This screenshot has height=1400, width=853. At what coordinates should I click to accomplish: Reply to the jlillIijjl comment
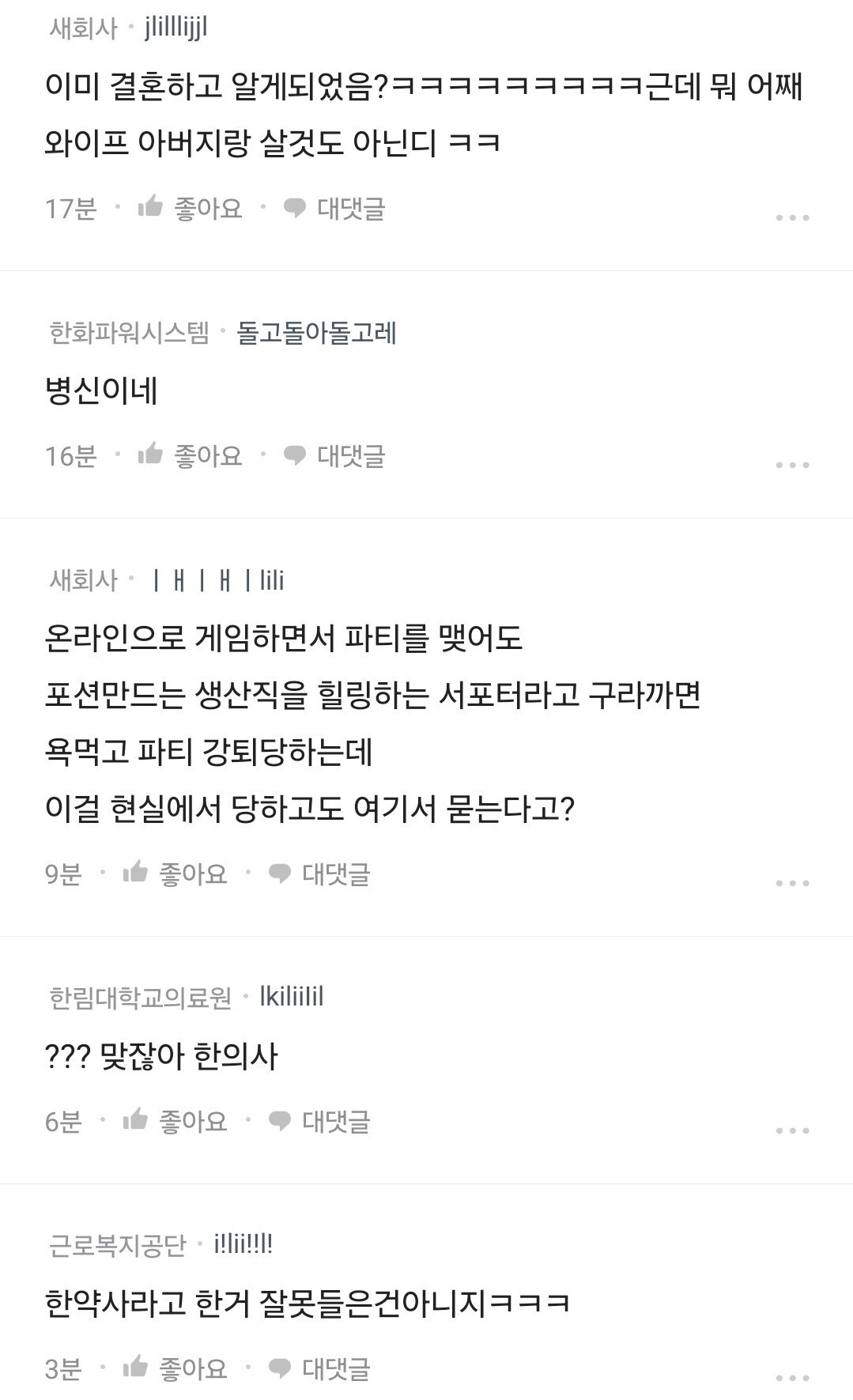(x=334, y=209)
